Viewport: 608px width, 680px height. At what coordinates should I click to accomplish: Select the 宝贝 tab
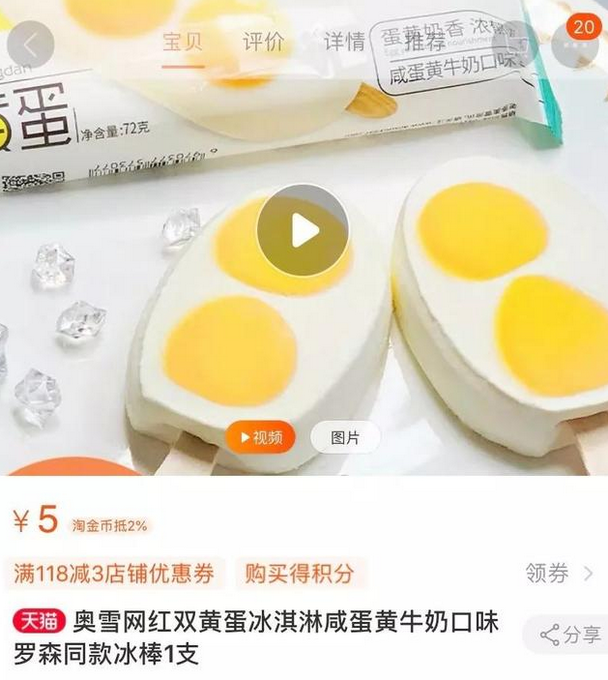coord(183,42)
